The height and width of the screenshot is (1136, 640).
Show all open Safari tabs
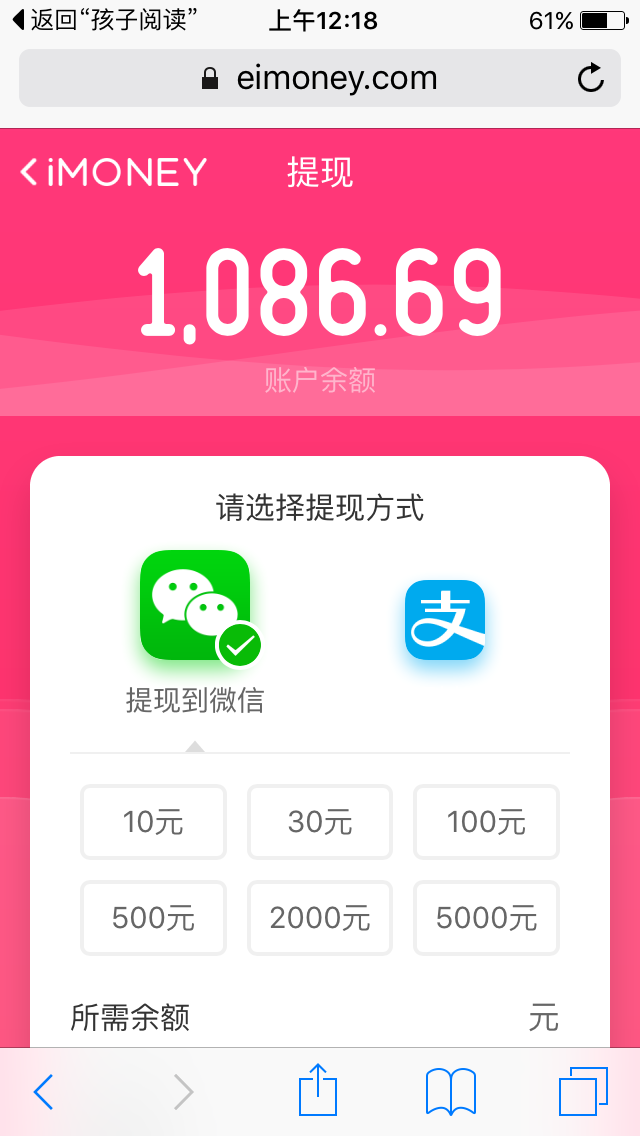tap(583, 1091)
